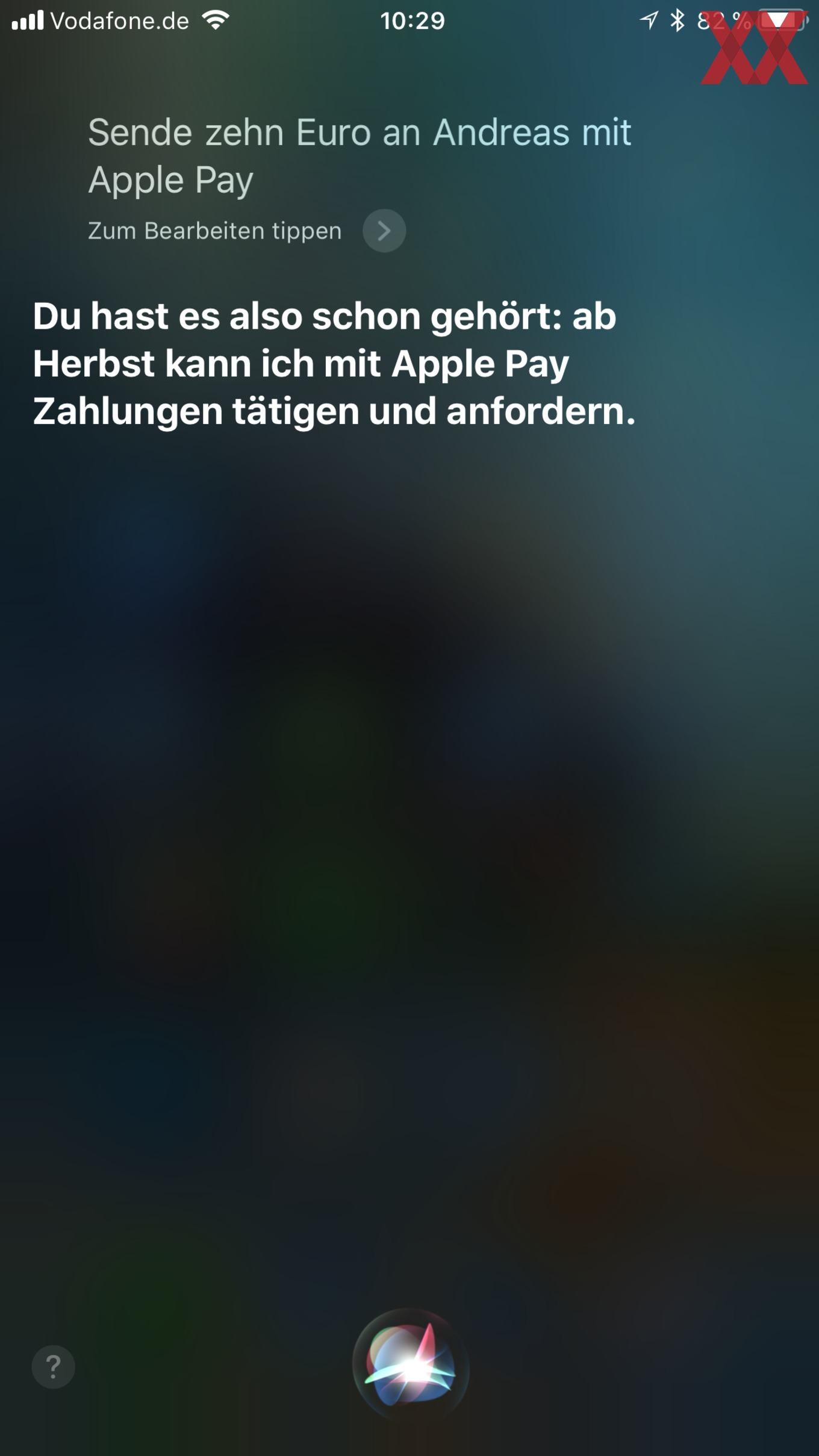Open the Siri help question mark
The width and height of the screenshot is (819, 1456).
point(53,1367)
